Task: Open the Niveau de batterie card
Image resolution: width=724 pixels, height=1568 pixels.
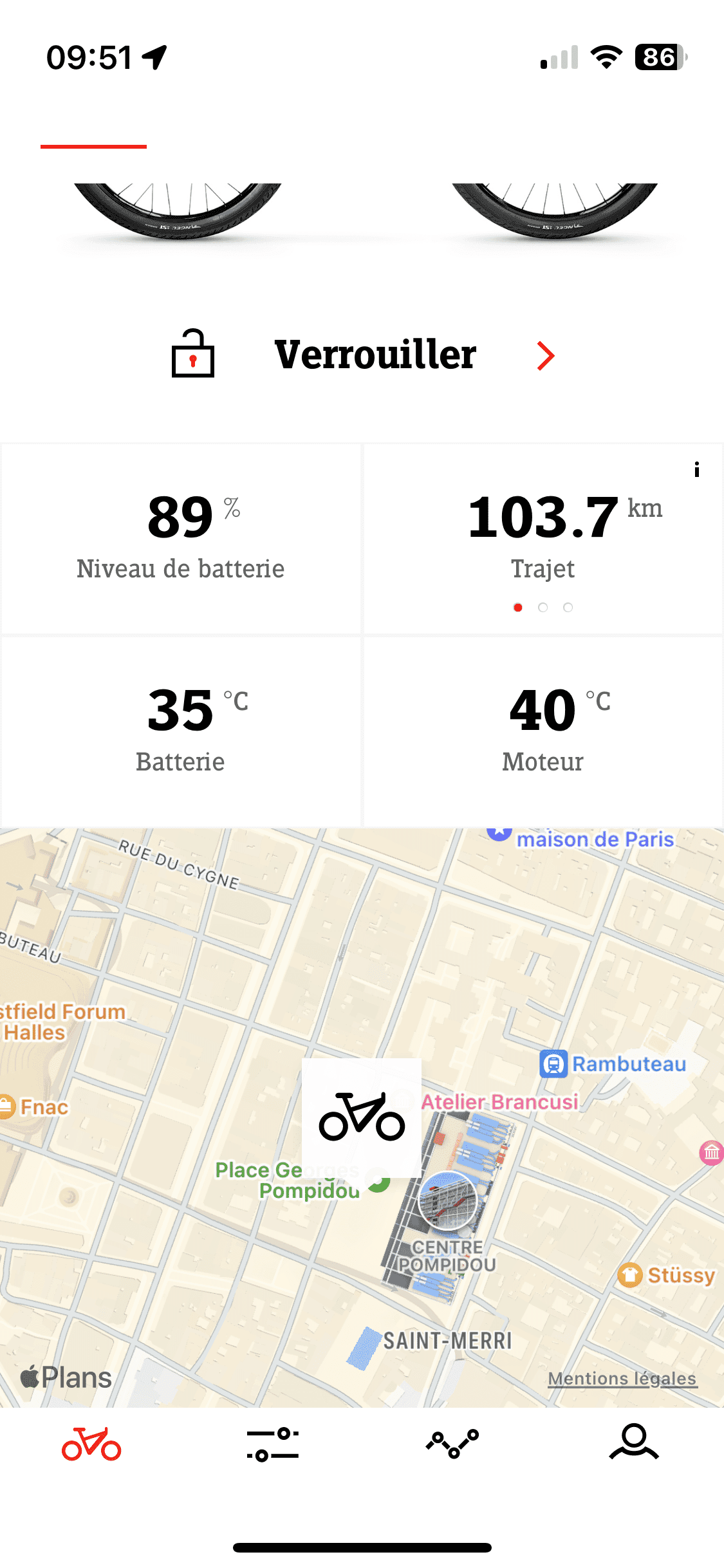Action: 181,538
